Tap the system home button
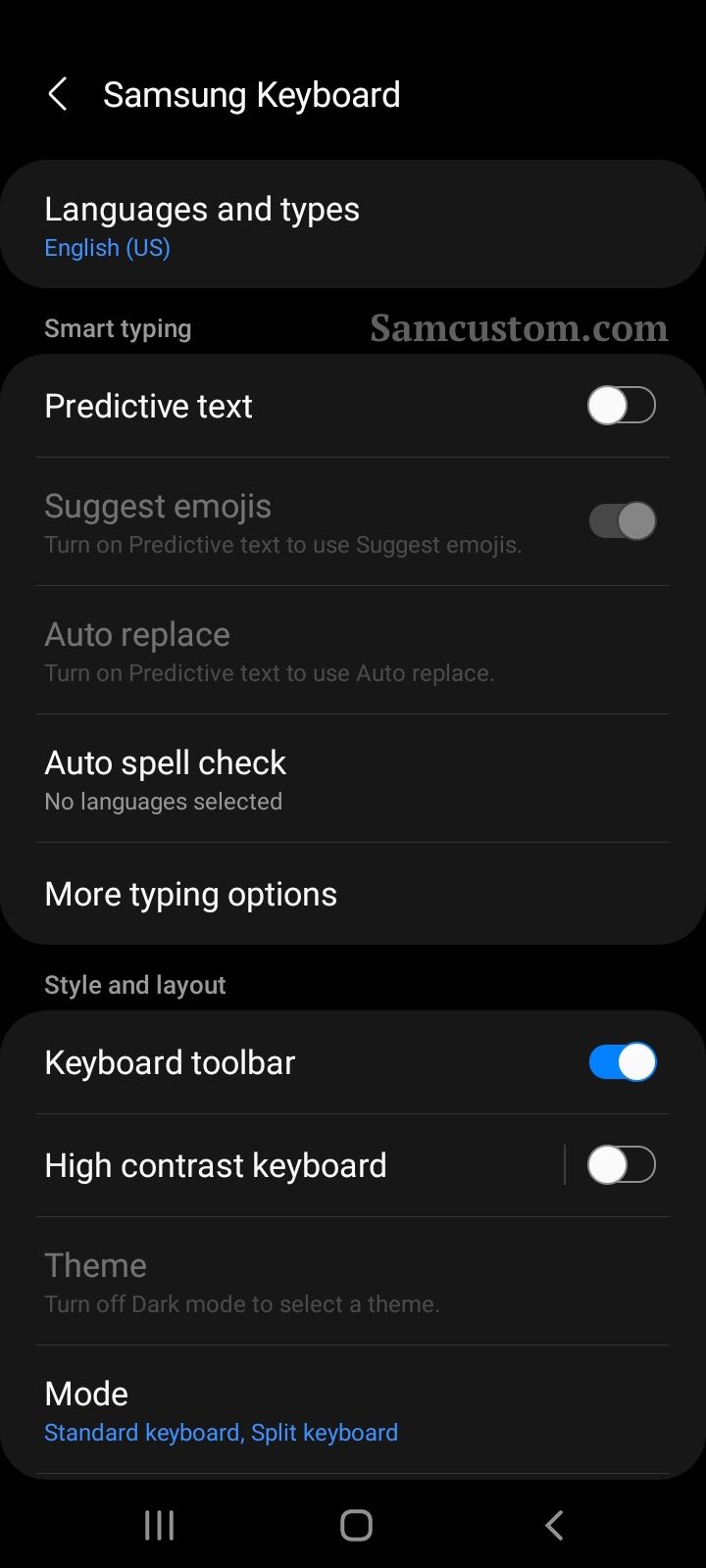 pyautogui.click(x=356, y=1525)
